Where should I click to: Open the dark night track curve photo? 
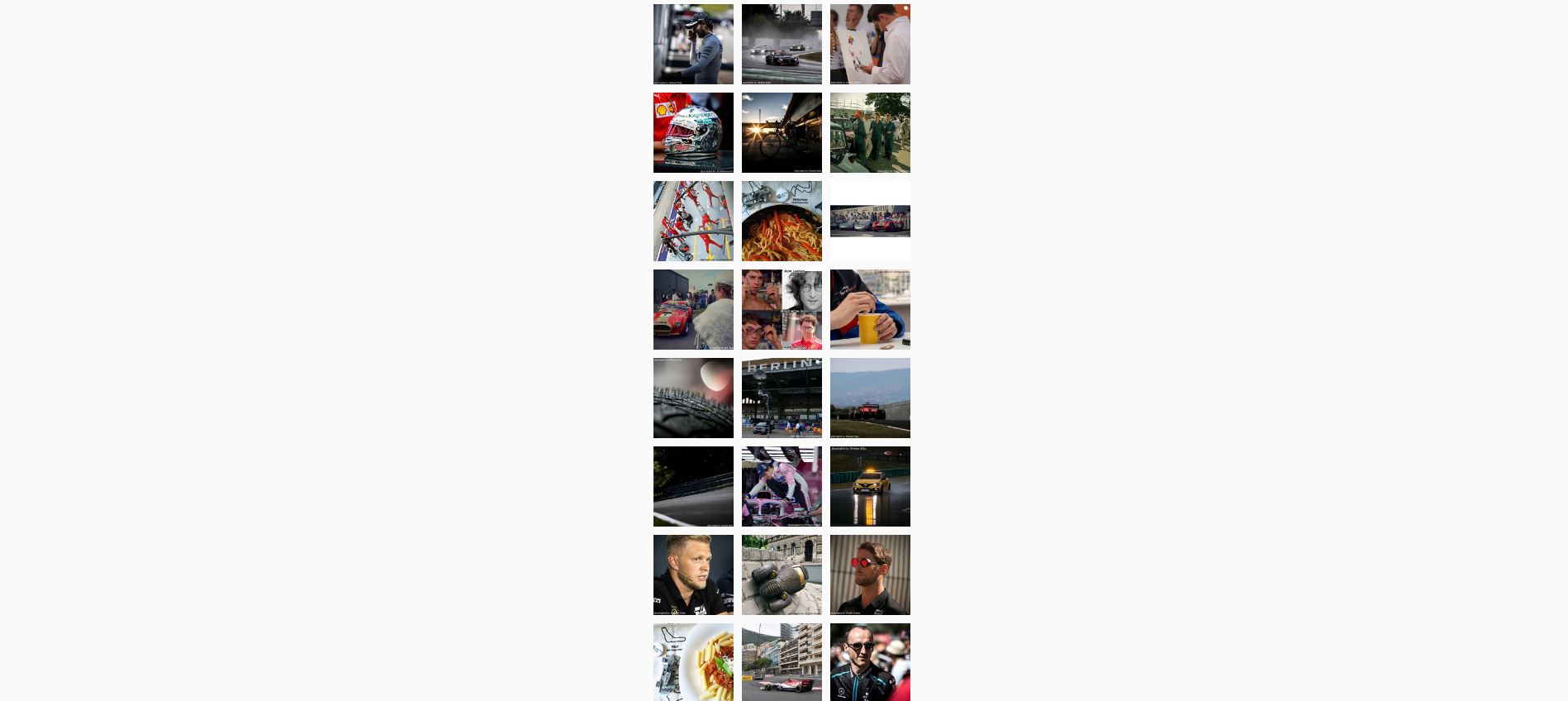point(693,486)
